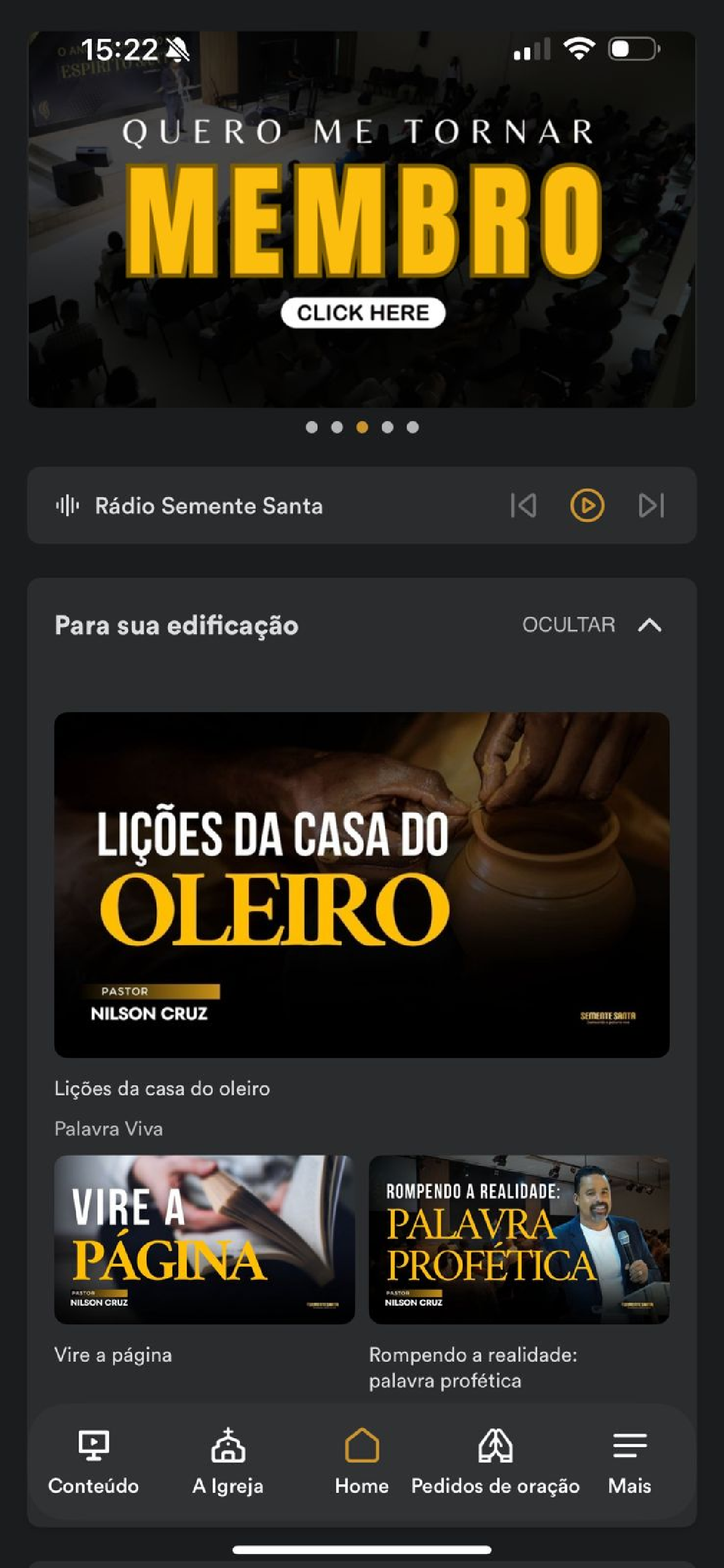Skip to next track on the radio player
The height and width of the screenshot is (1568, 724).
pos(651,505)
